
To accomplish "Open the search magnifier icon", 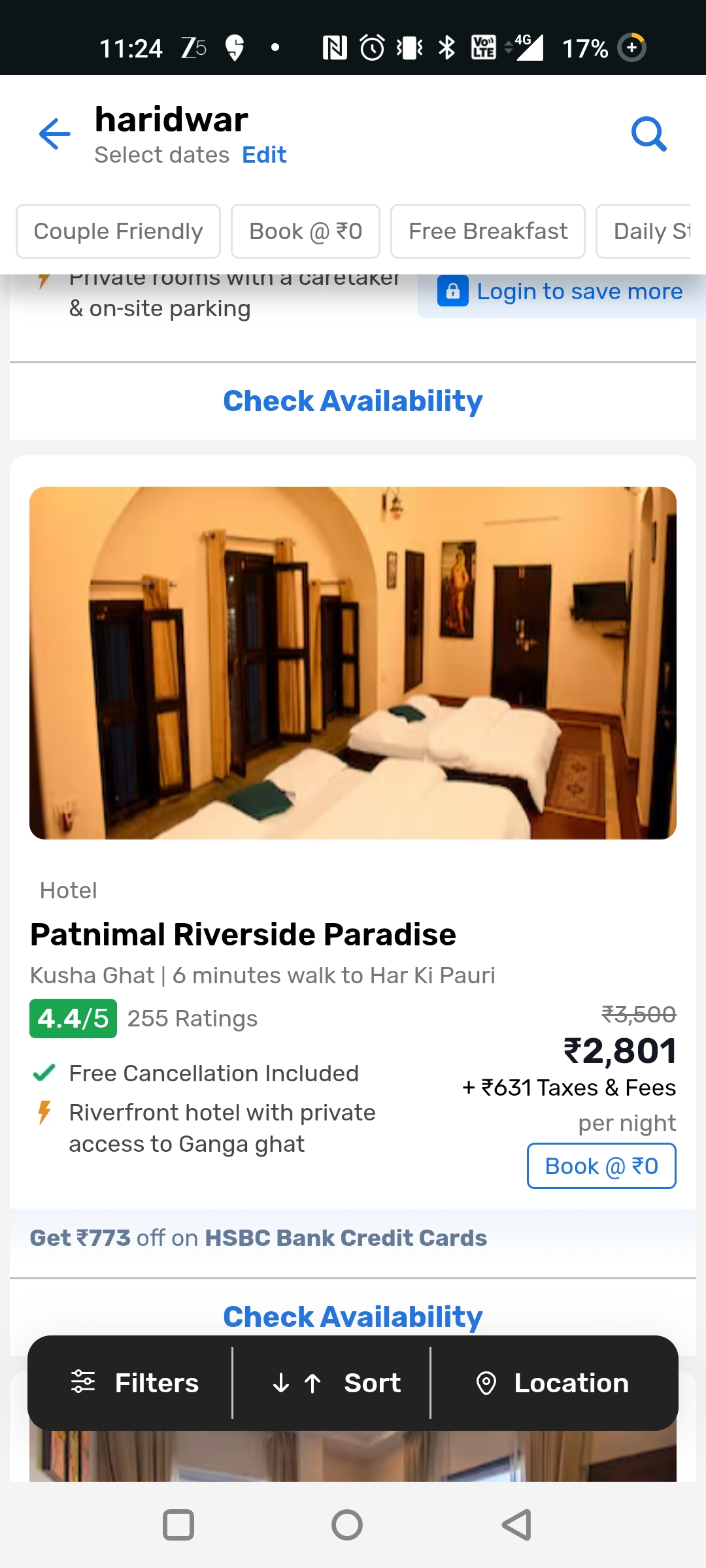I will click(x=648, y=135).
